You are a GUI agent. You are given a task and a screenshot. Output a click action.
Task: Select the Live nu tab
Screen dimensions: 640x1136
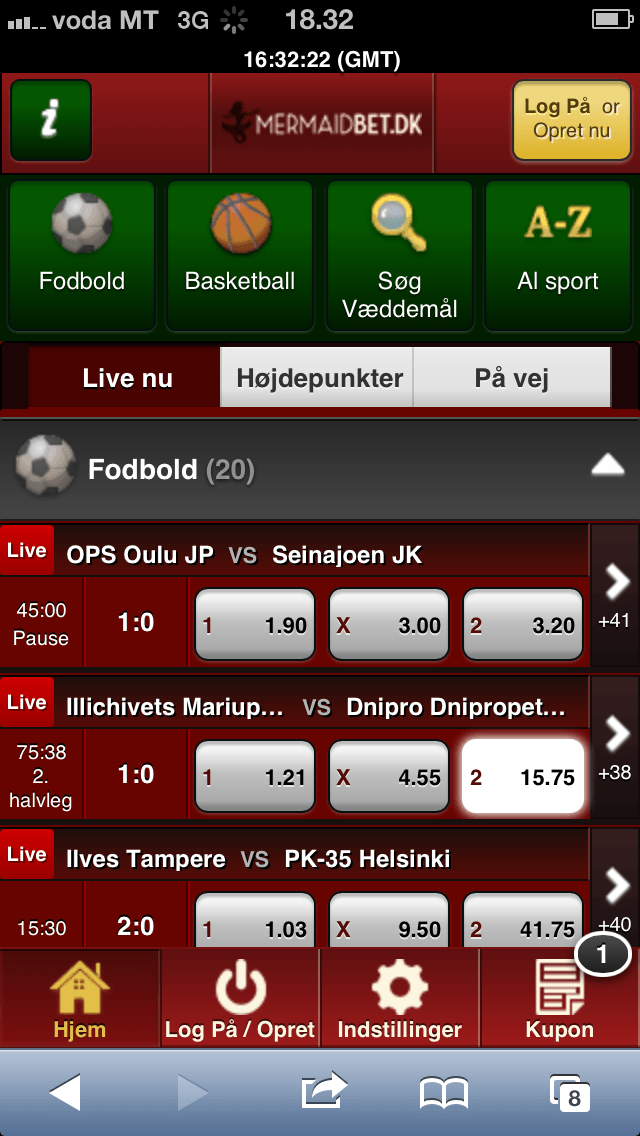(x=127, y=377)
